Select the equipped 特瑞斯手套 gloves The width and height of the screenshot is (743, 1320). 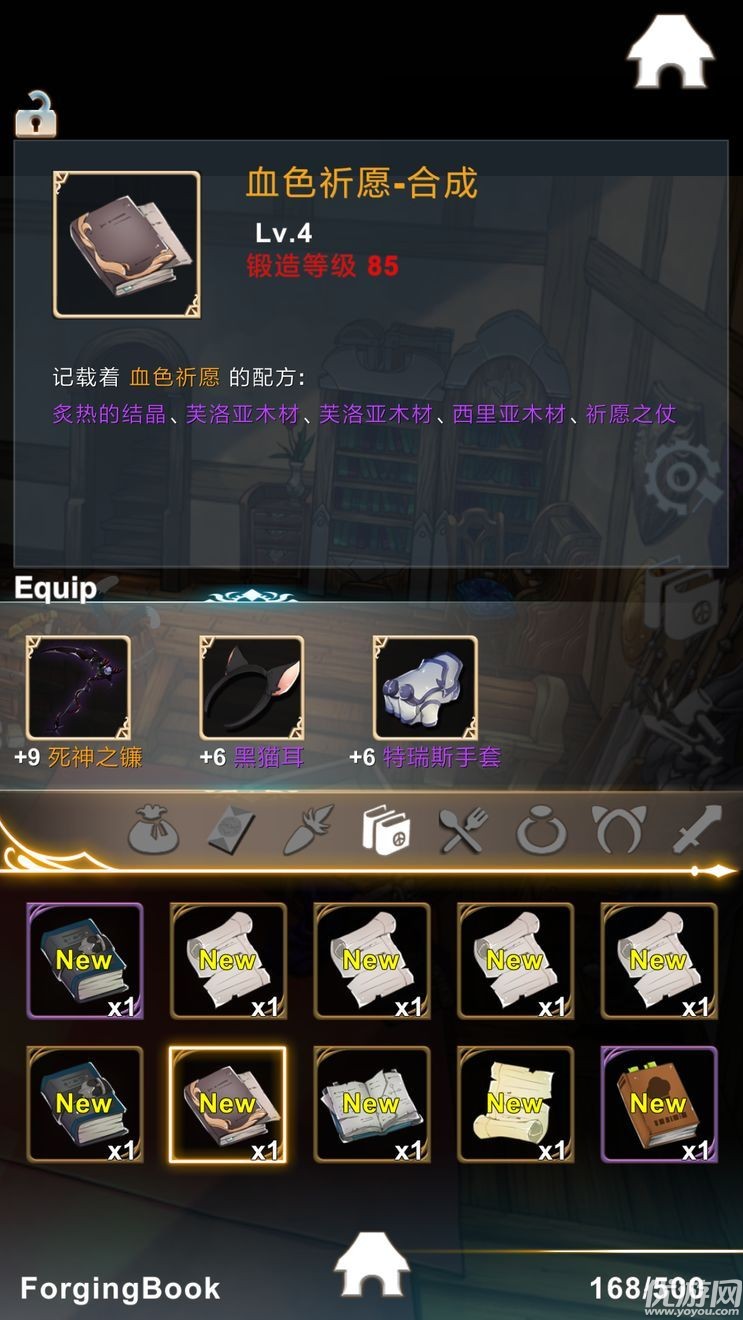pos(424,687)
